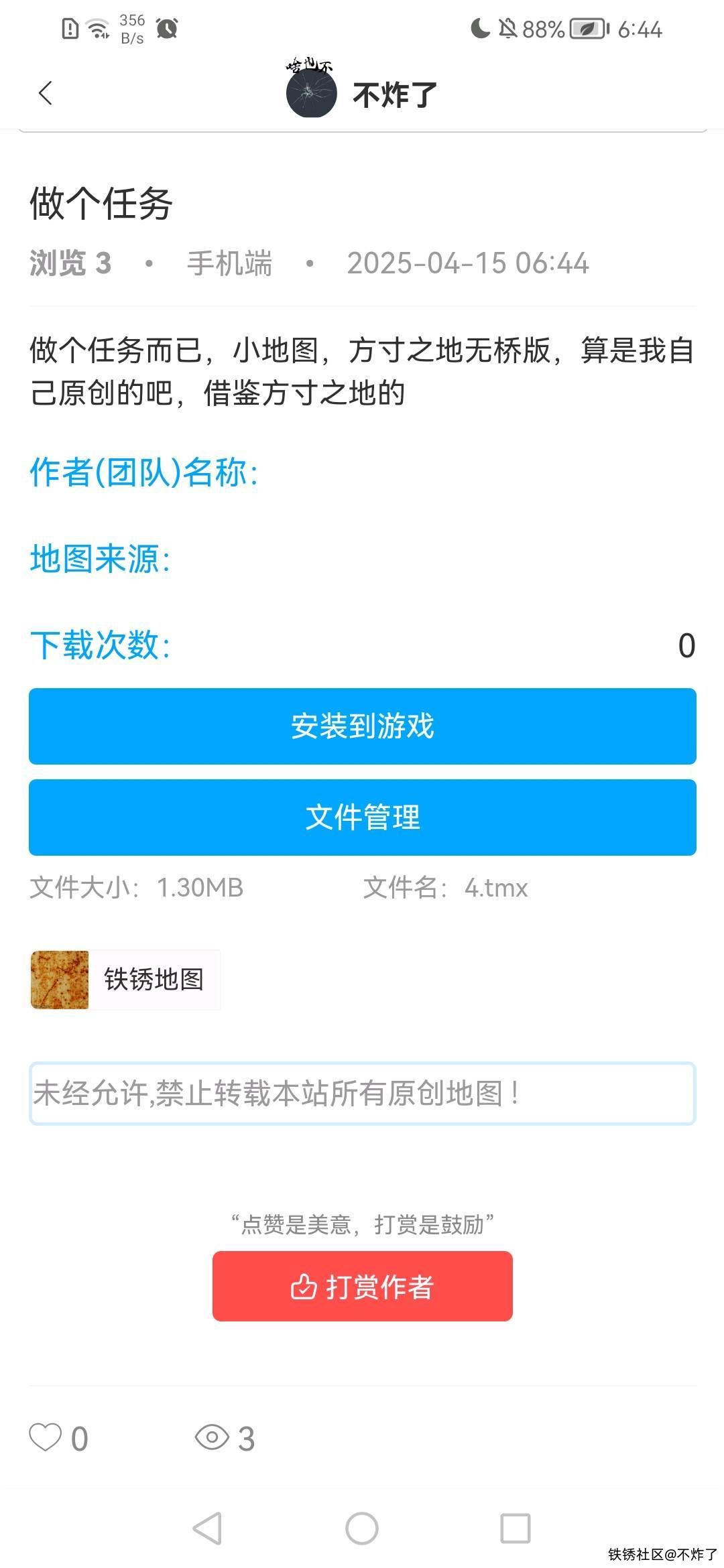Image resolution: width=724 pixels, height=1568 pixels.
Task: Open the 铁锈地图 category tag
Action: point(125,980)
